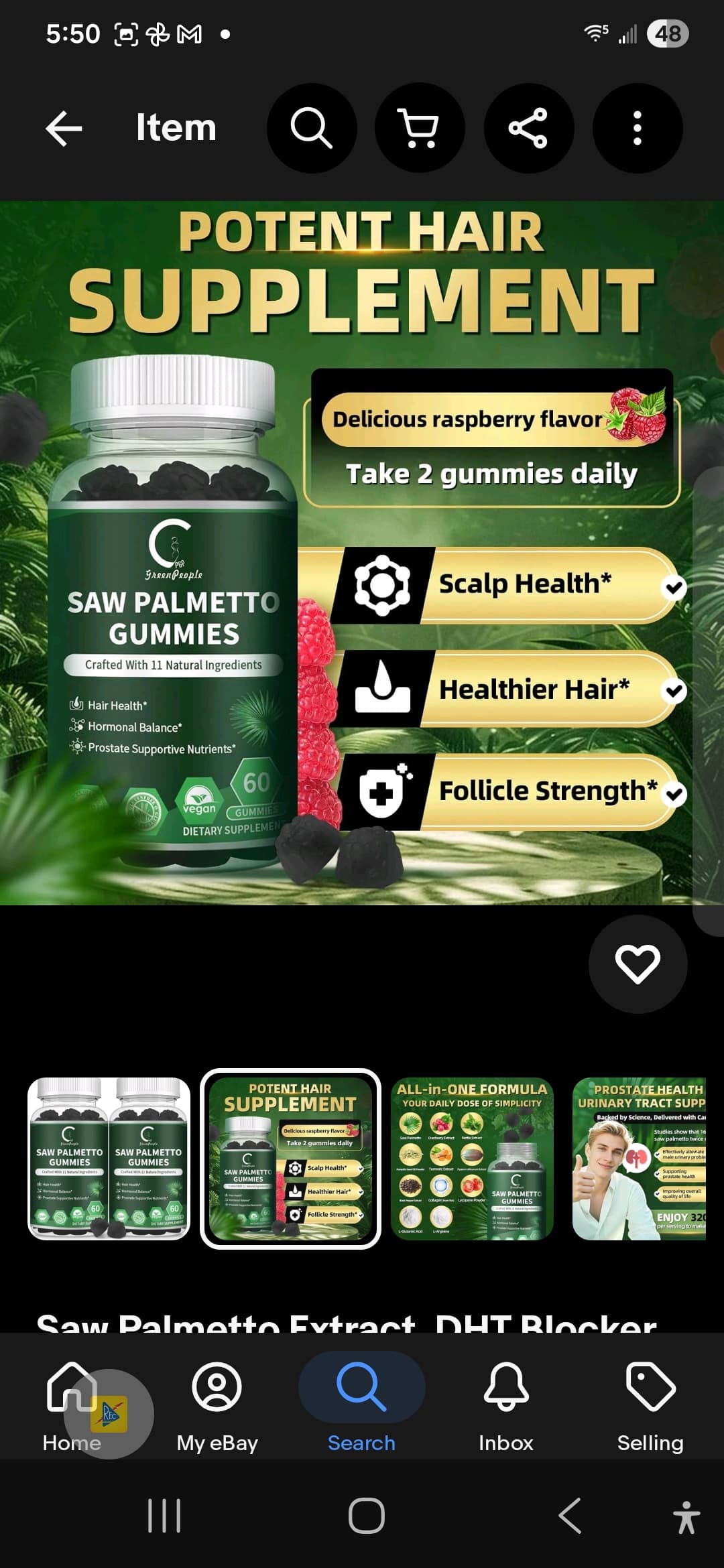Tap the Wi-Fi status icon
The height and width of the screenshot is (1568, 724).
tap(595, 34)
